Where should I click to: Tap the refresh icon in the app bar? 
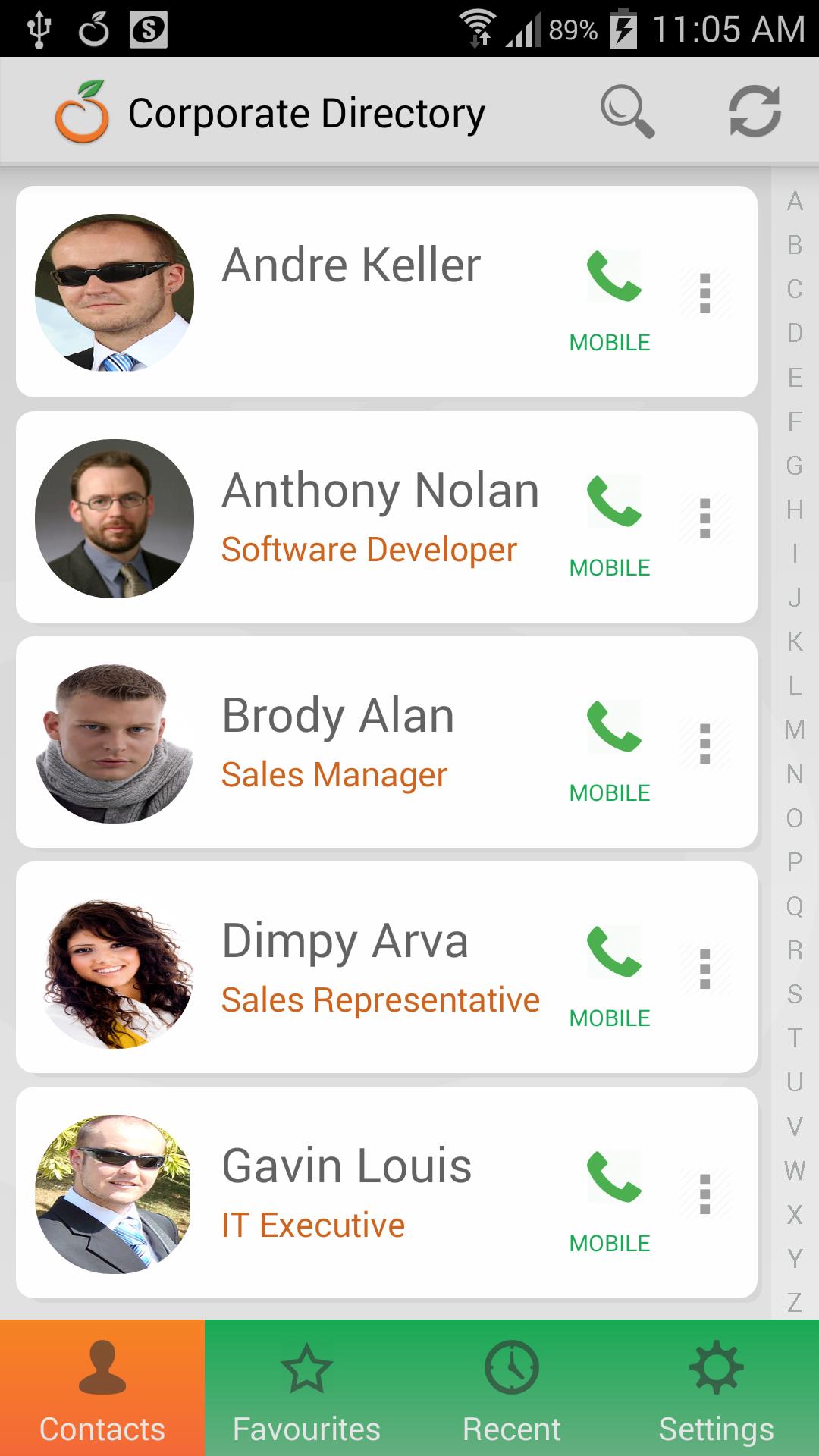(x=755, y=112)
